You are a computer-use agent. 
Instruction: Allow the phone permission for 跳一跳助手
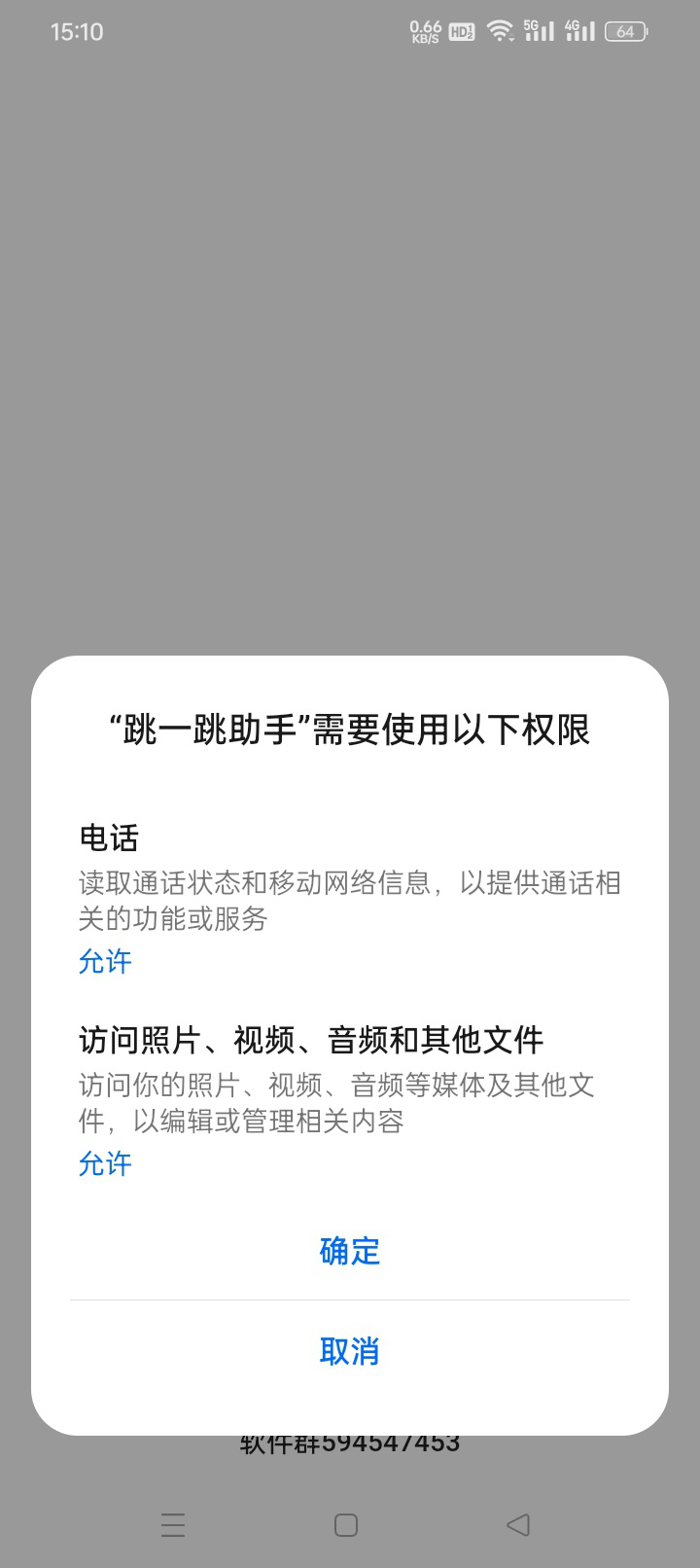point(104,961)
